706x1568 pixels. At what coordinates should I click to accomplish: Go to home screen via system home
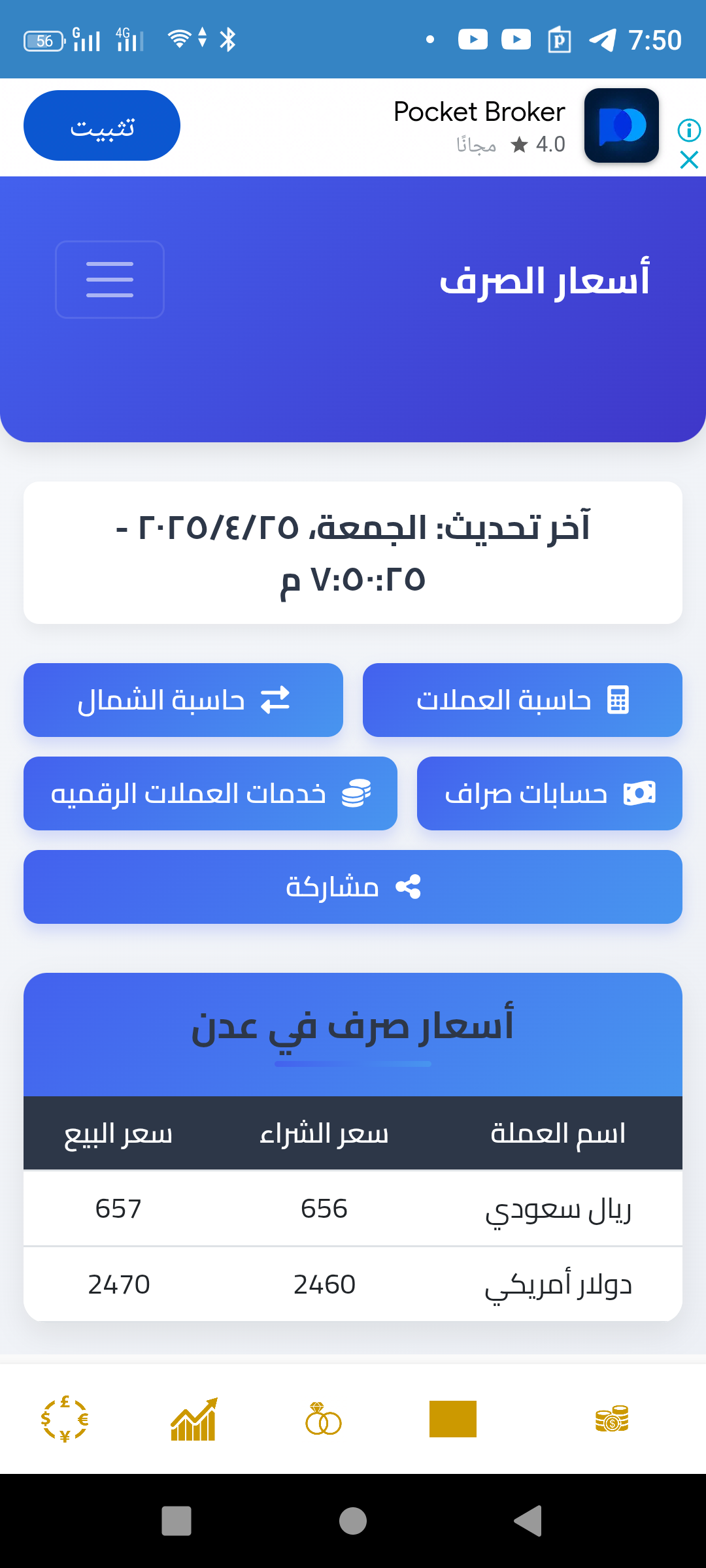click(353, 1521)
